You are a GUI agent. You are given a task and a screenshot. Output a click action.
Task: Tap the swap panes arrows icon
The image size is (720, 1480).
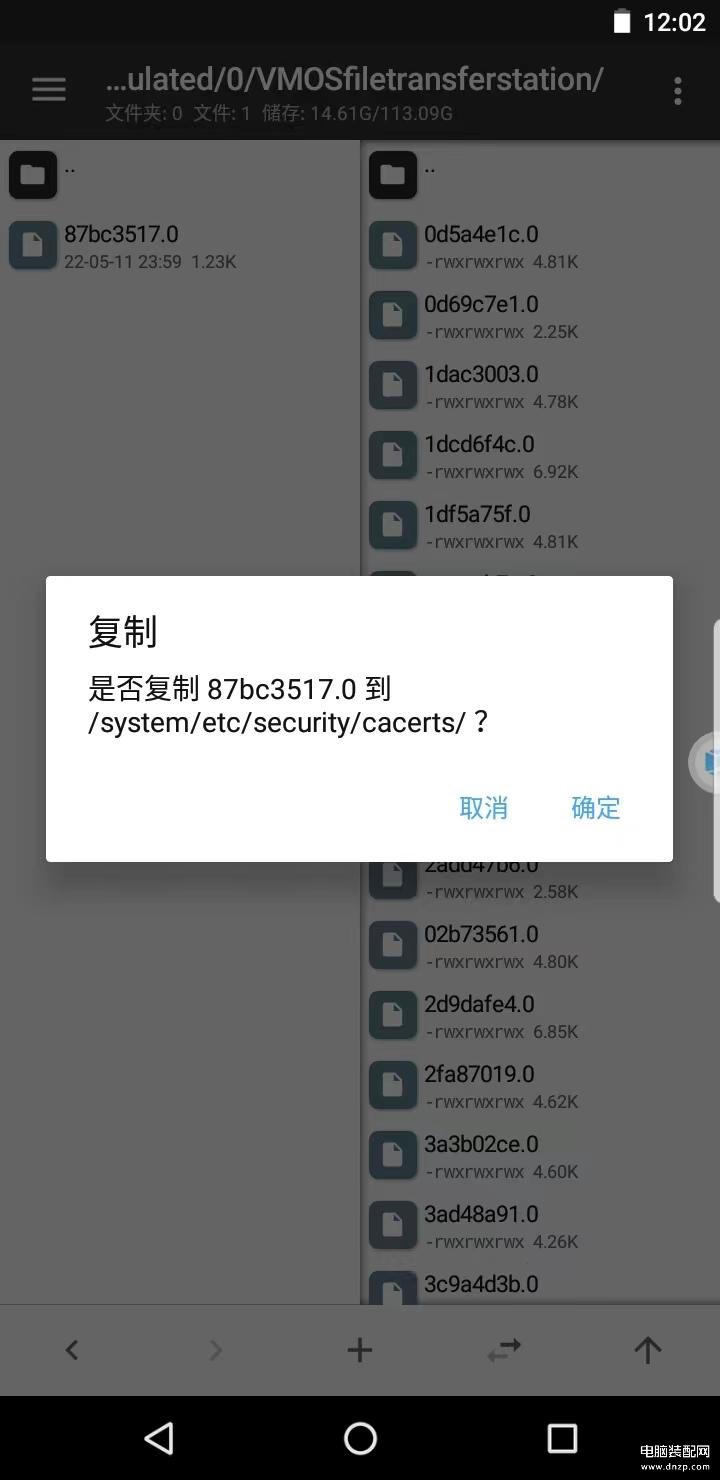coord(504,1350)
